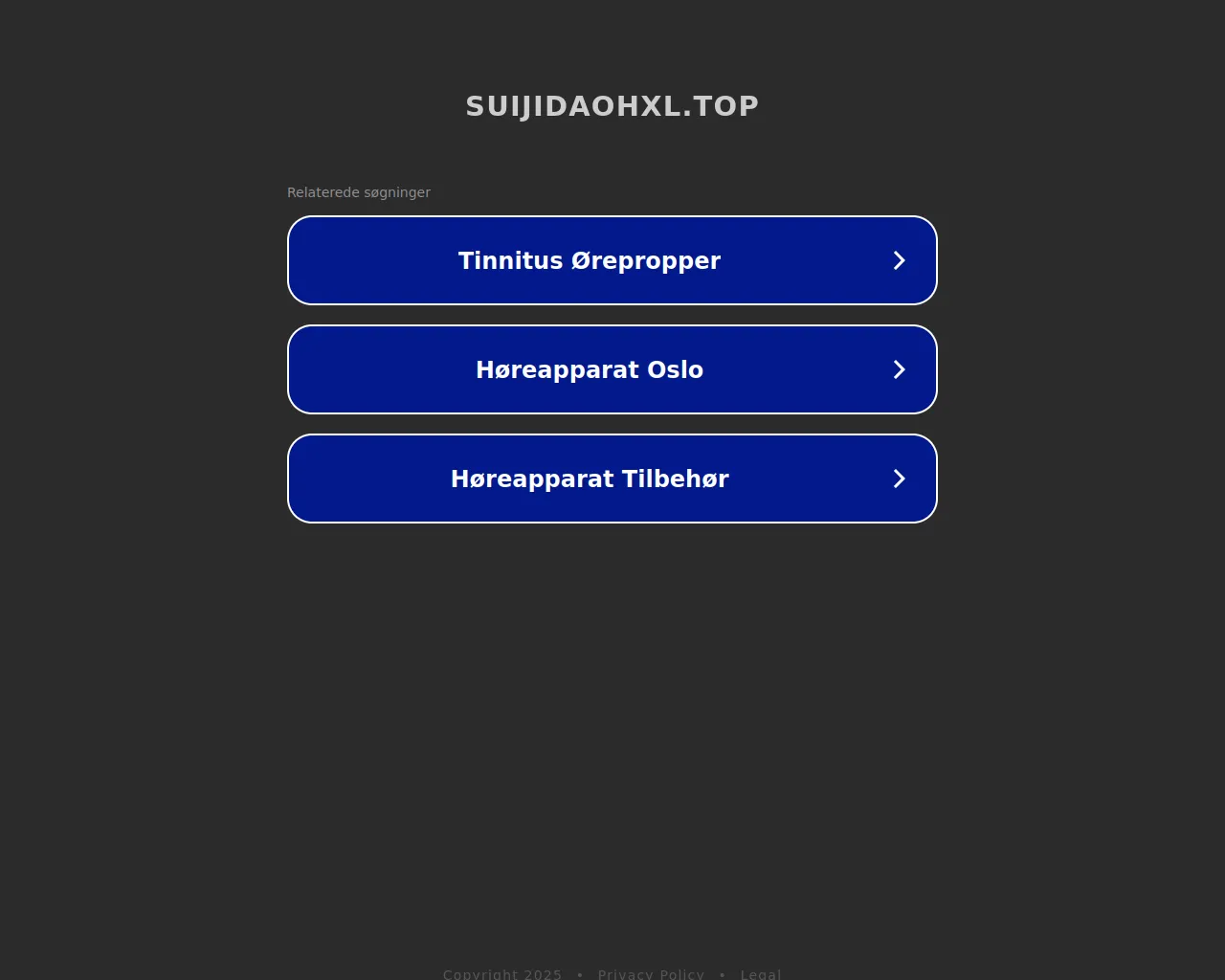1225x980 pixels.
Task: Open the Legal footer link
Action: click(x=760, y=973)
